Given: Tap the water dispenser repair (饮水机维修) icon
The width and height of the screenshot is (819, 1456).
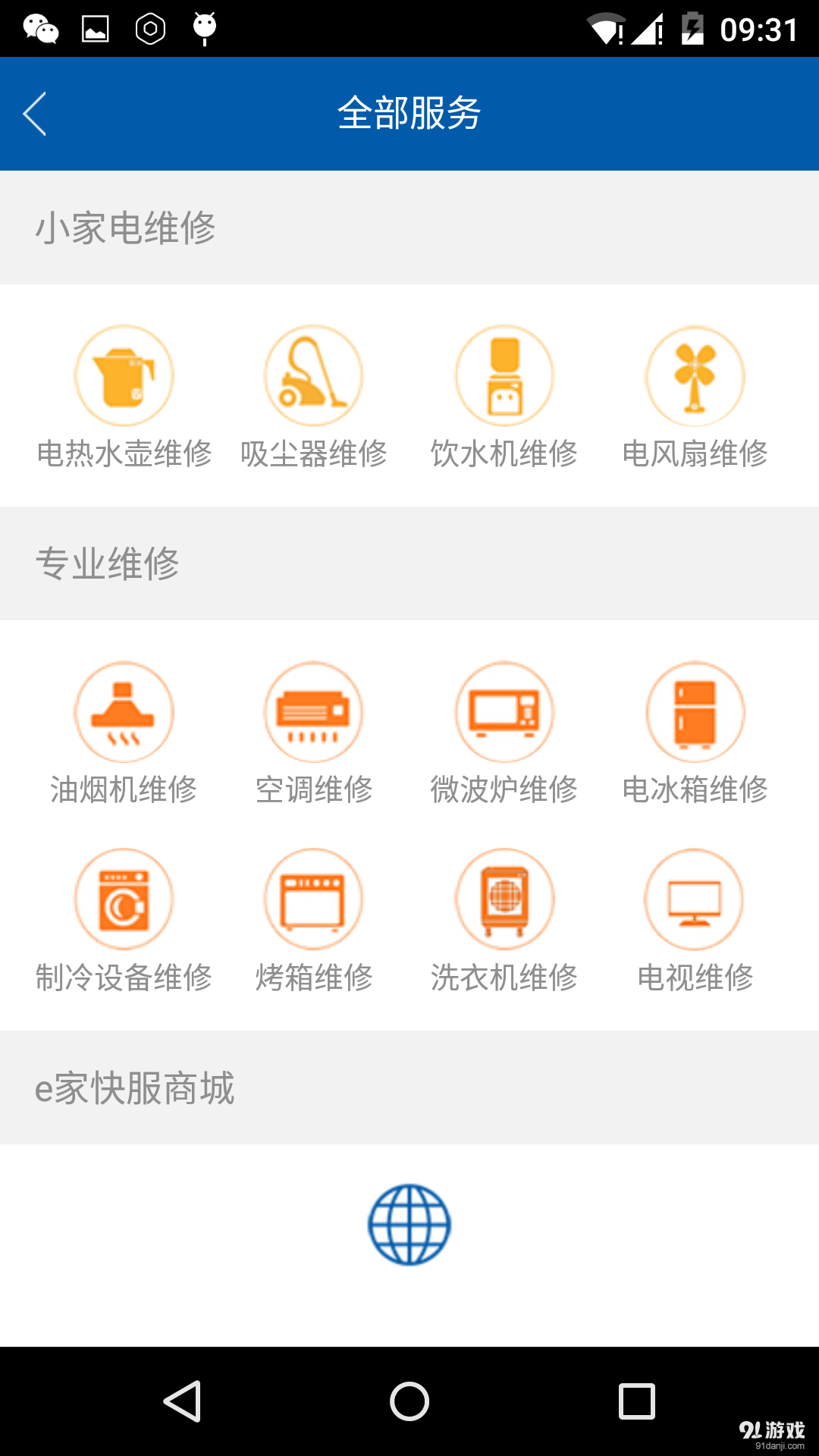Looking at the screenshot, I should click(x=504, y=375).
